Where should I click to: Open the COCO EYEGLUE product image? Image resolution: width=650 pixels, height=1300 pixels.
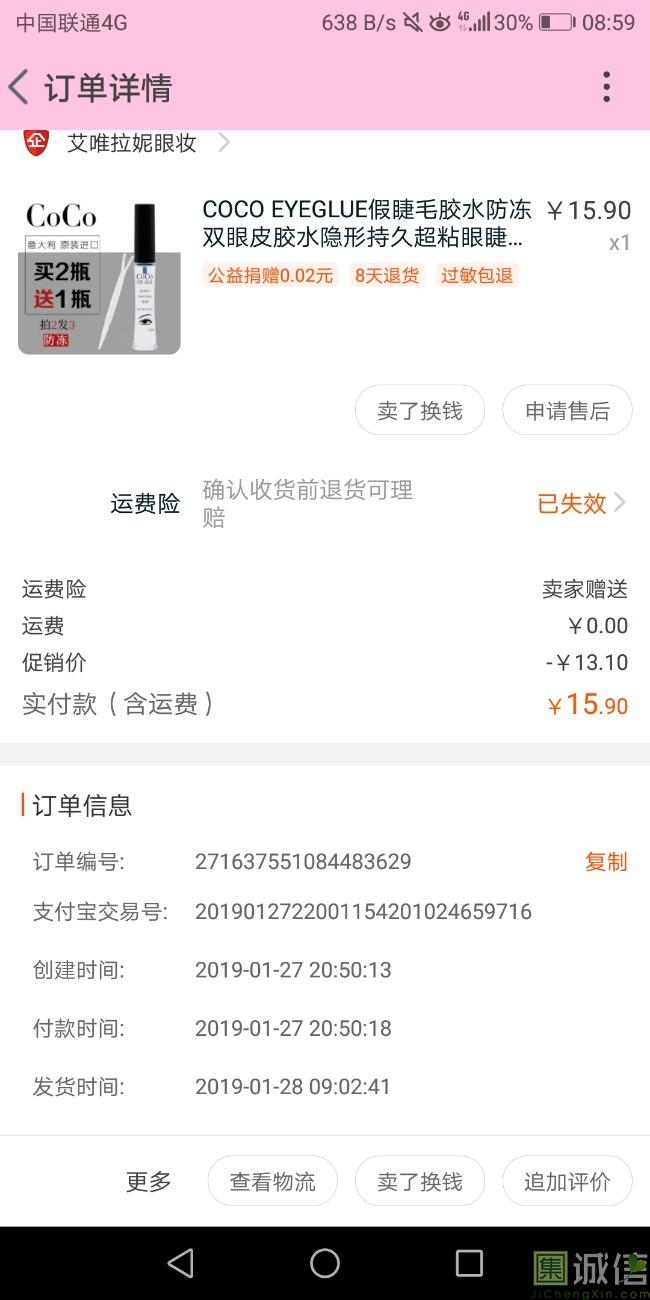pyautogui.click(x=99, y=276)
